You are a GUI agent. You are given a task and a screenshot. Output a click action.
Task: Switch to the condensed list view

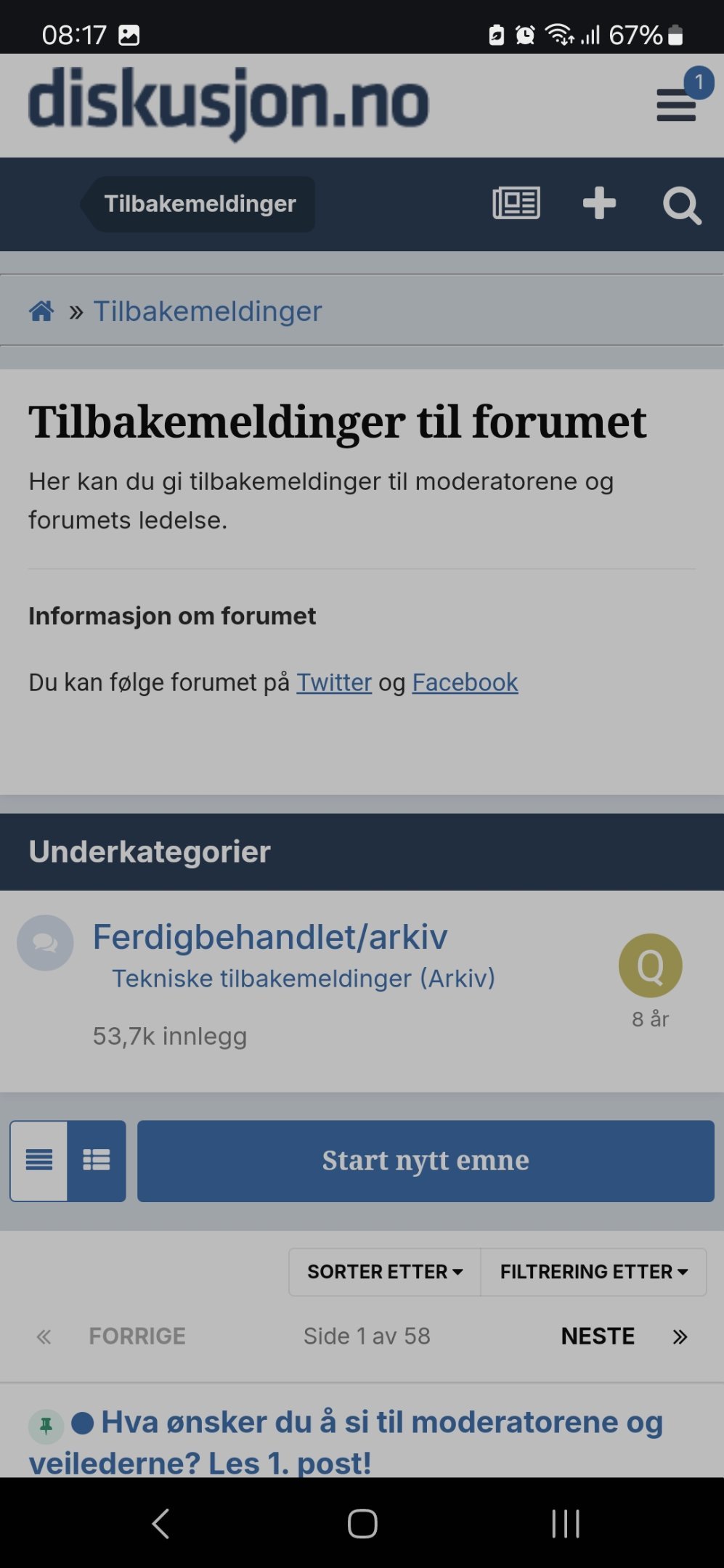[x=39, y=1161]
